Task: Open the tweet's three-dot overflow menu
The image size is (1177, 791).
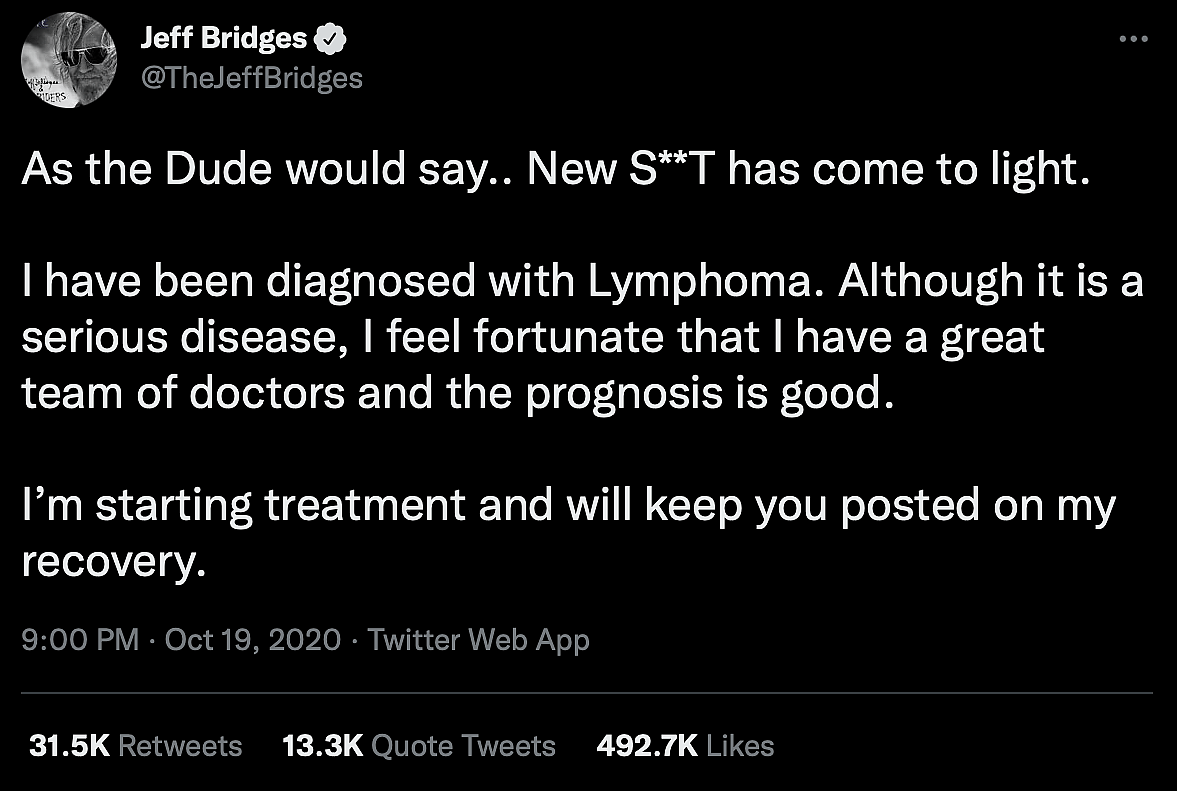Action: 1132,39
